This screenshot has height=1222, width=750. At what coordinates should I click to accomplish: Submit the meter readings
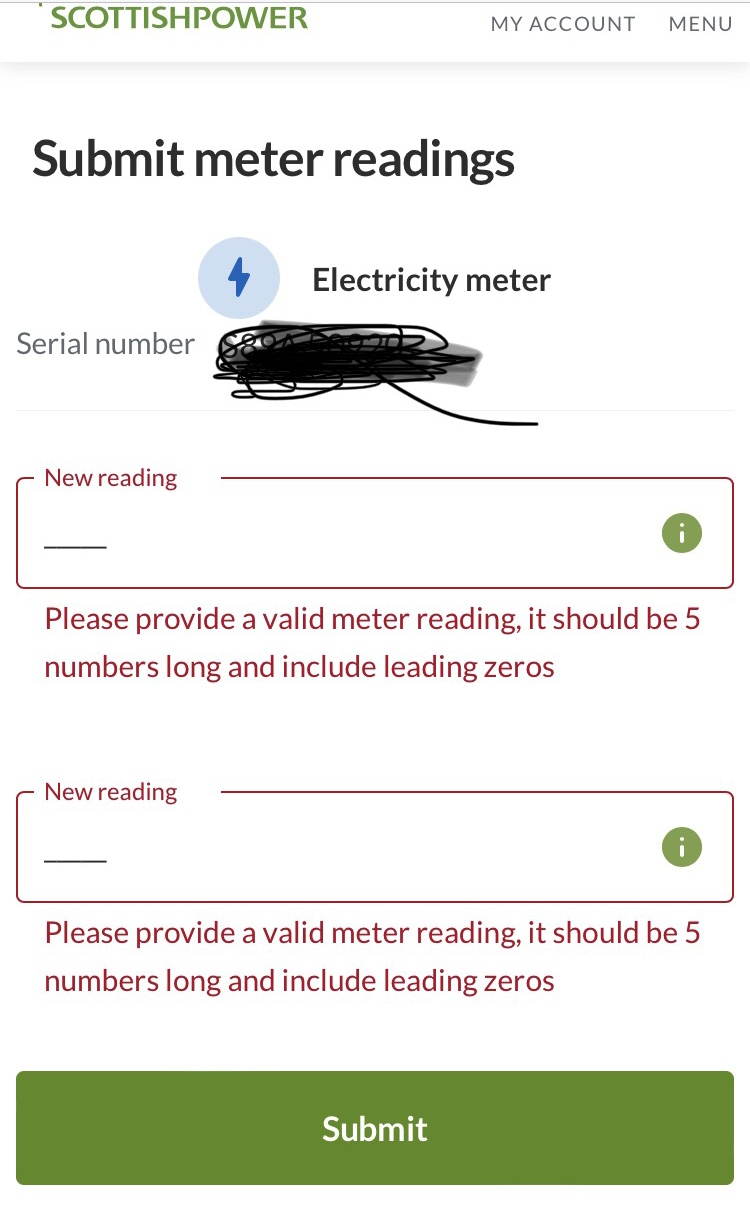[x=375, y=1129]
